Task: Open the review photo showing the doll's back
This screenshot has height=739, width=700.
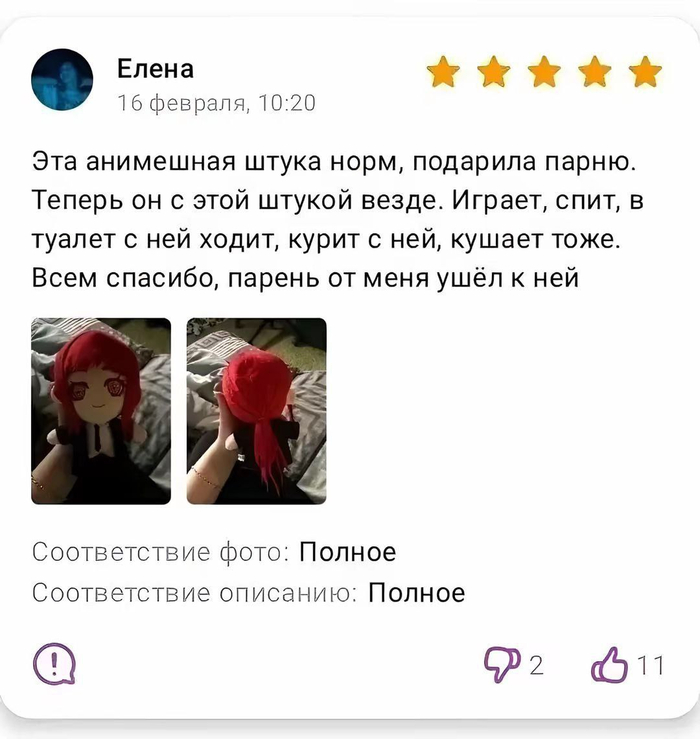Action: pos(256,410)
